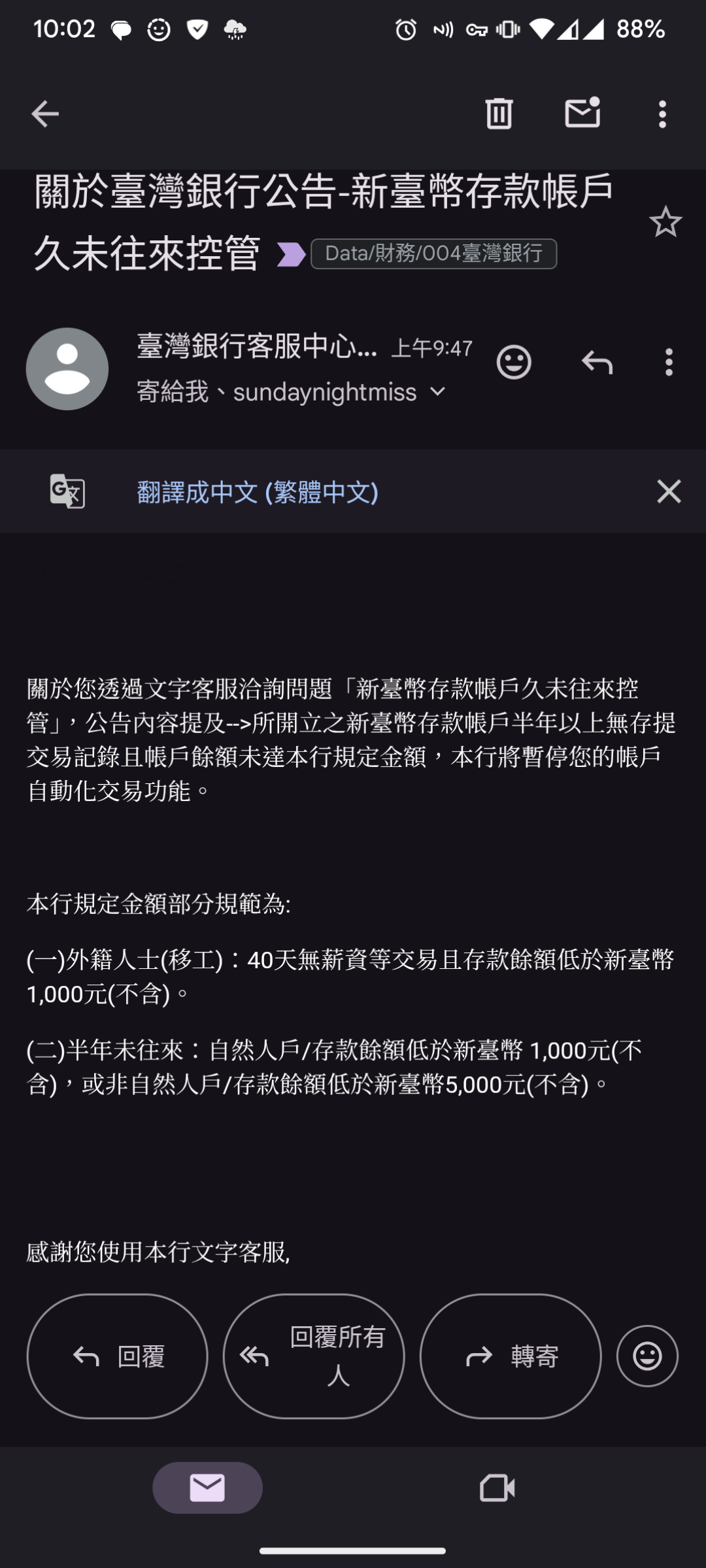Image resolution: width=706 pixels, height=1568 pixels.
Task: Switch to the Meet video tab
Action: pyautogui.click(x=497, y=1488)
